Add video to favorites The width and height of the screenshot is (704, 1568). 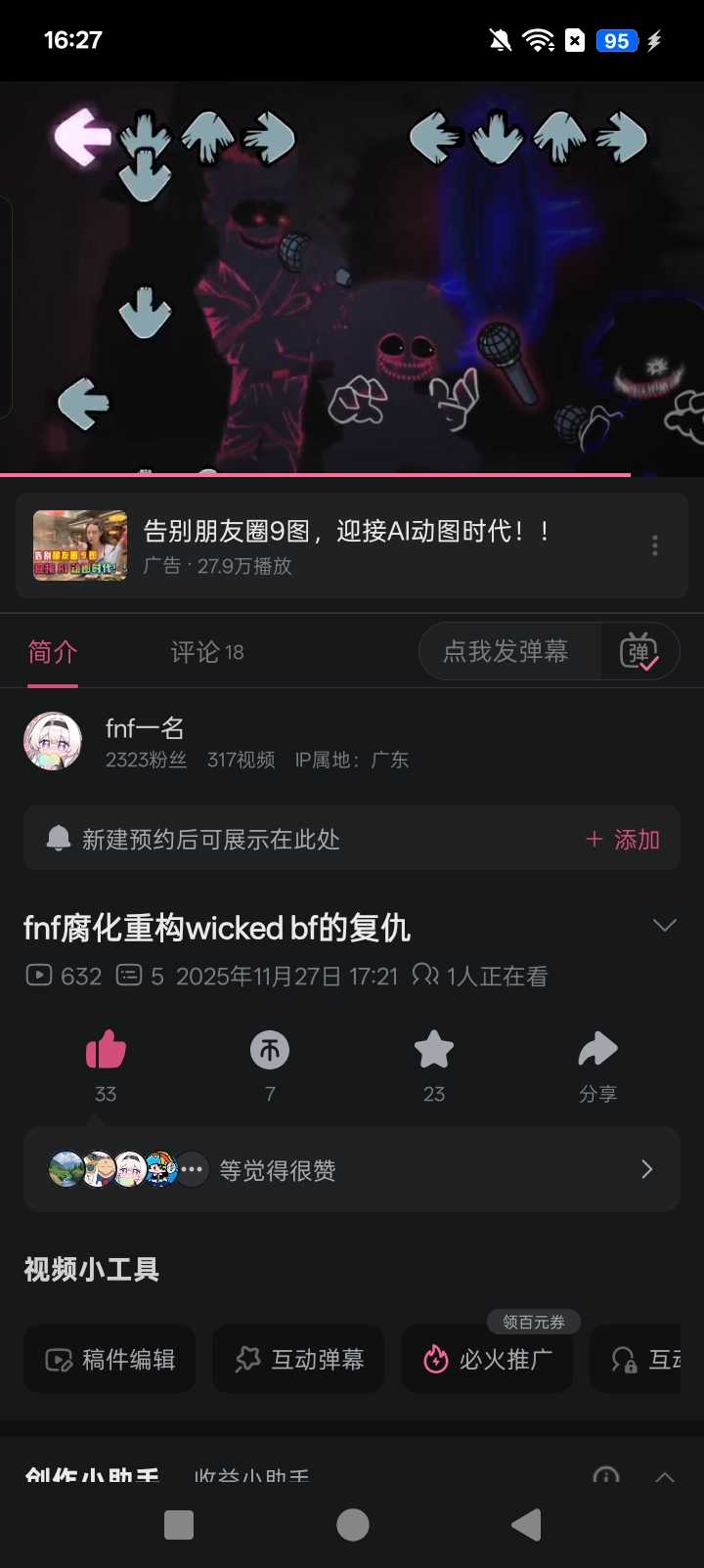[x=434, y=1052]
